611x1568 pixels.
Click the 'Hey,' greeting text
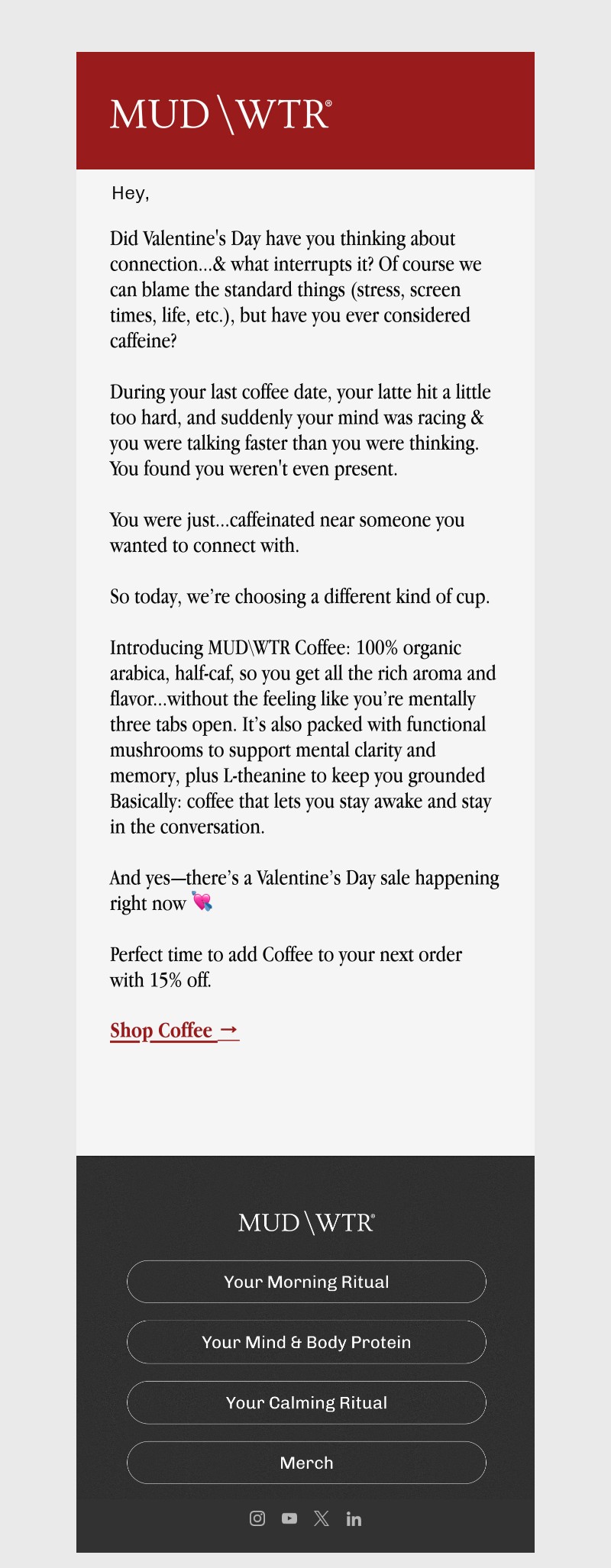click(x=130, y=192)
